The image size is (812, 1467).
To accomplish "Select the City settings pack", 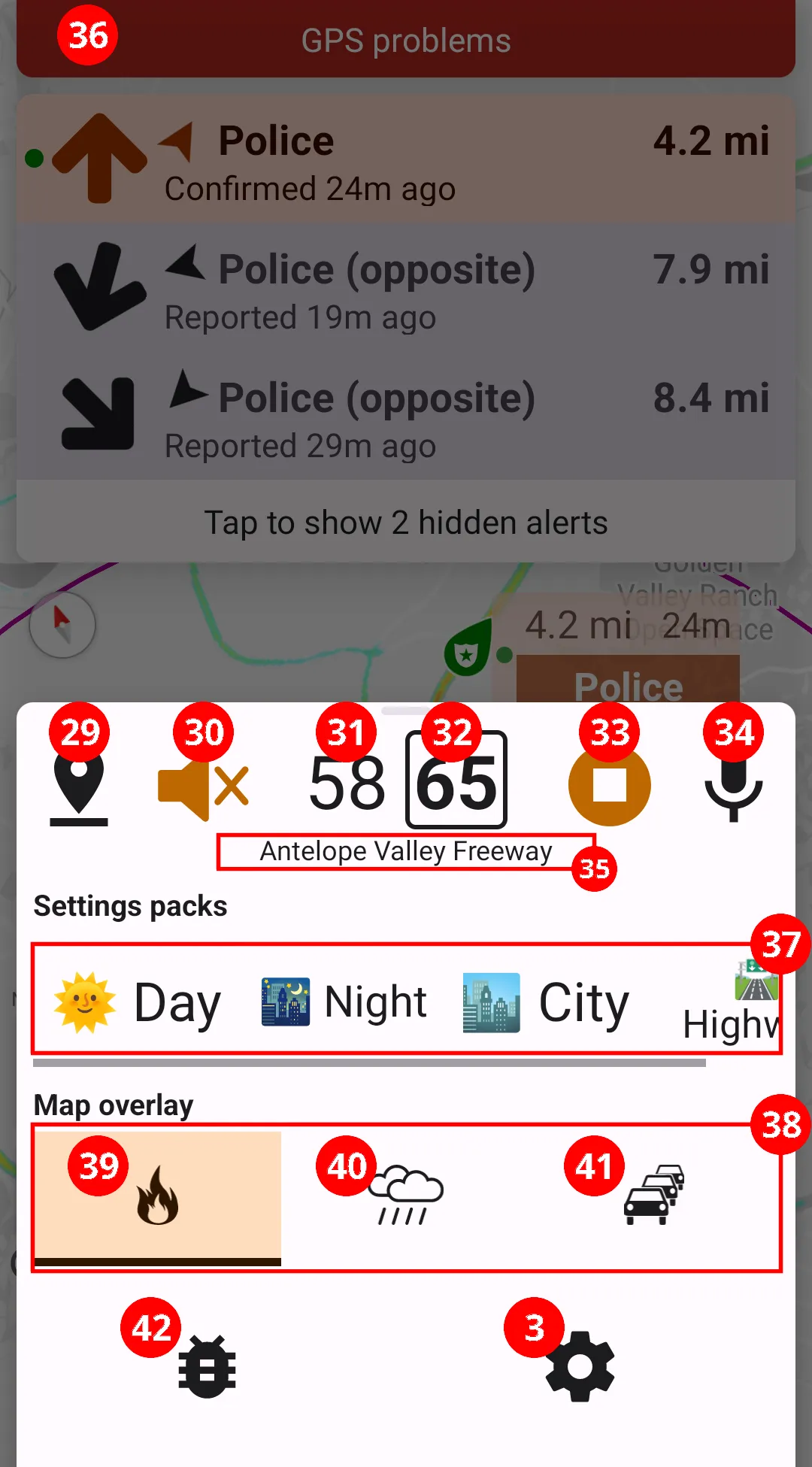I will click(547, 1002).
